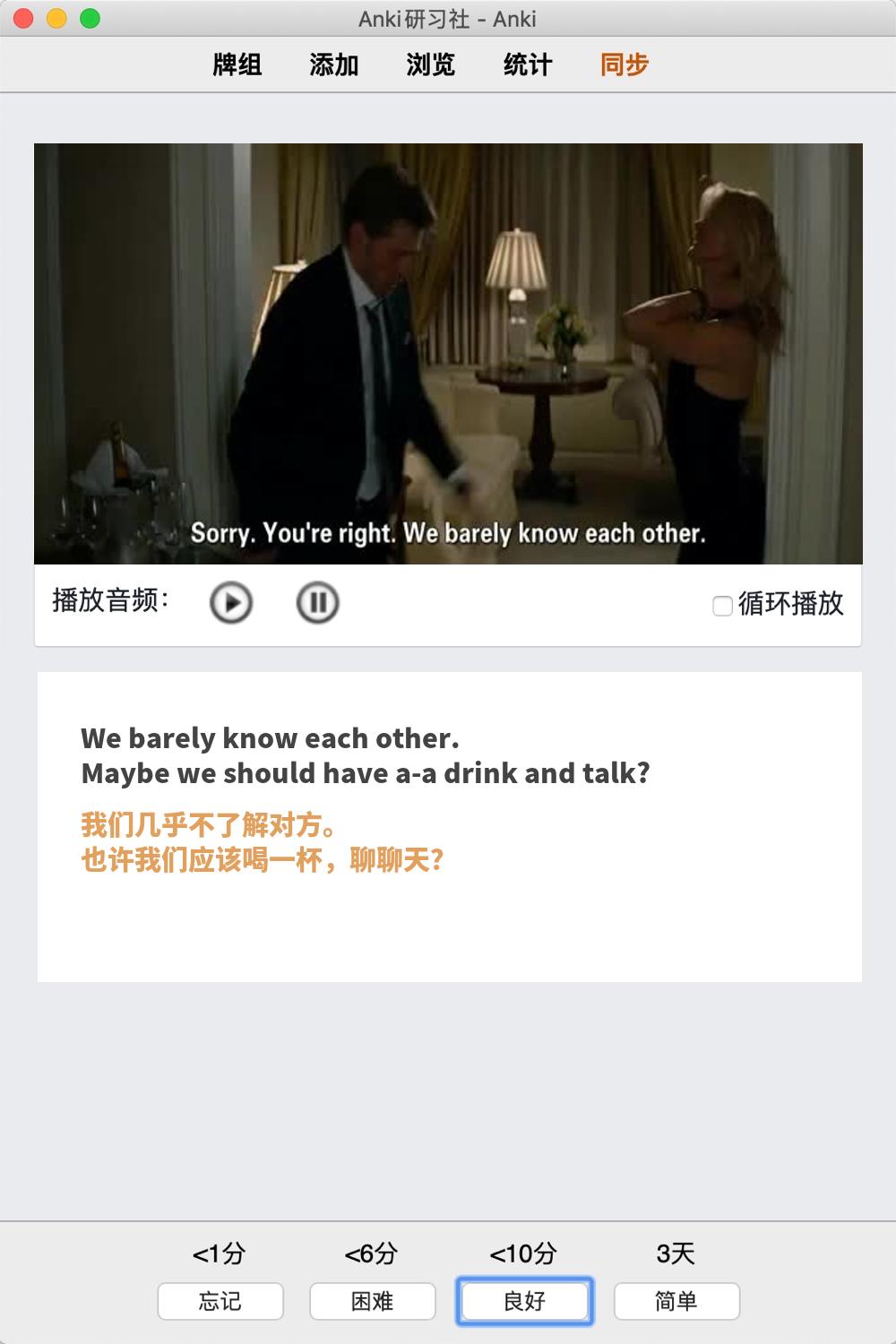Open the 牌组 decks view

237,65
